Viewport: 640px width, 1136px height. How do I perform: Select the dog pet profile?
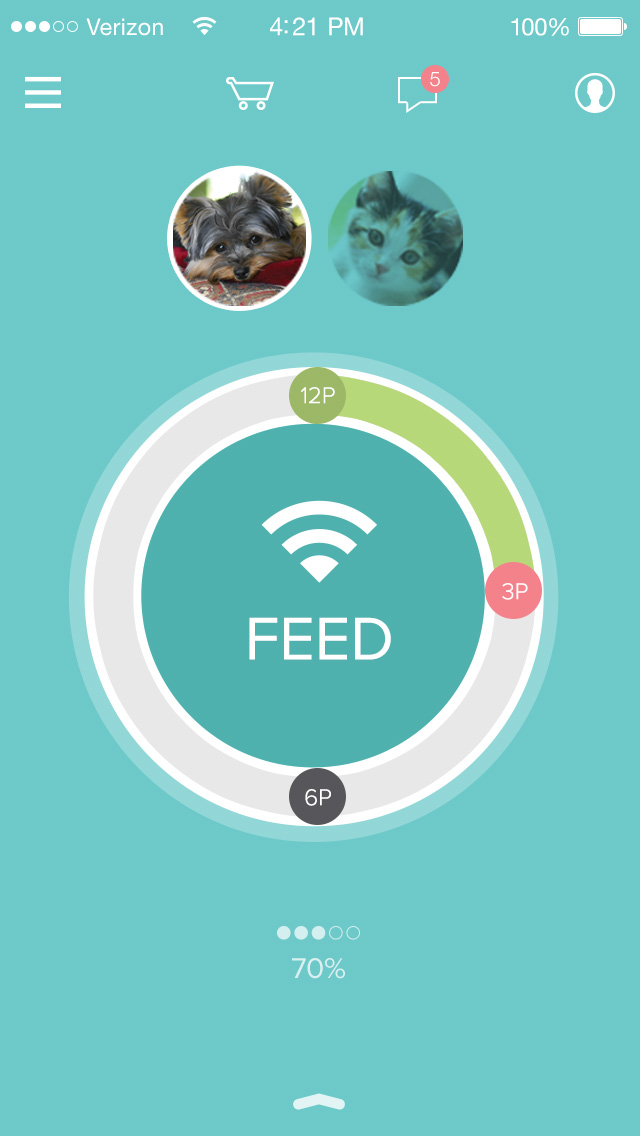pos(239,238)
